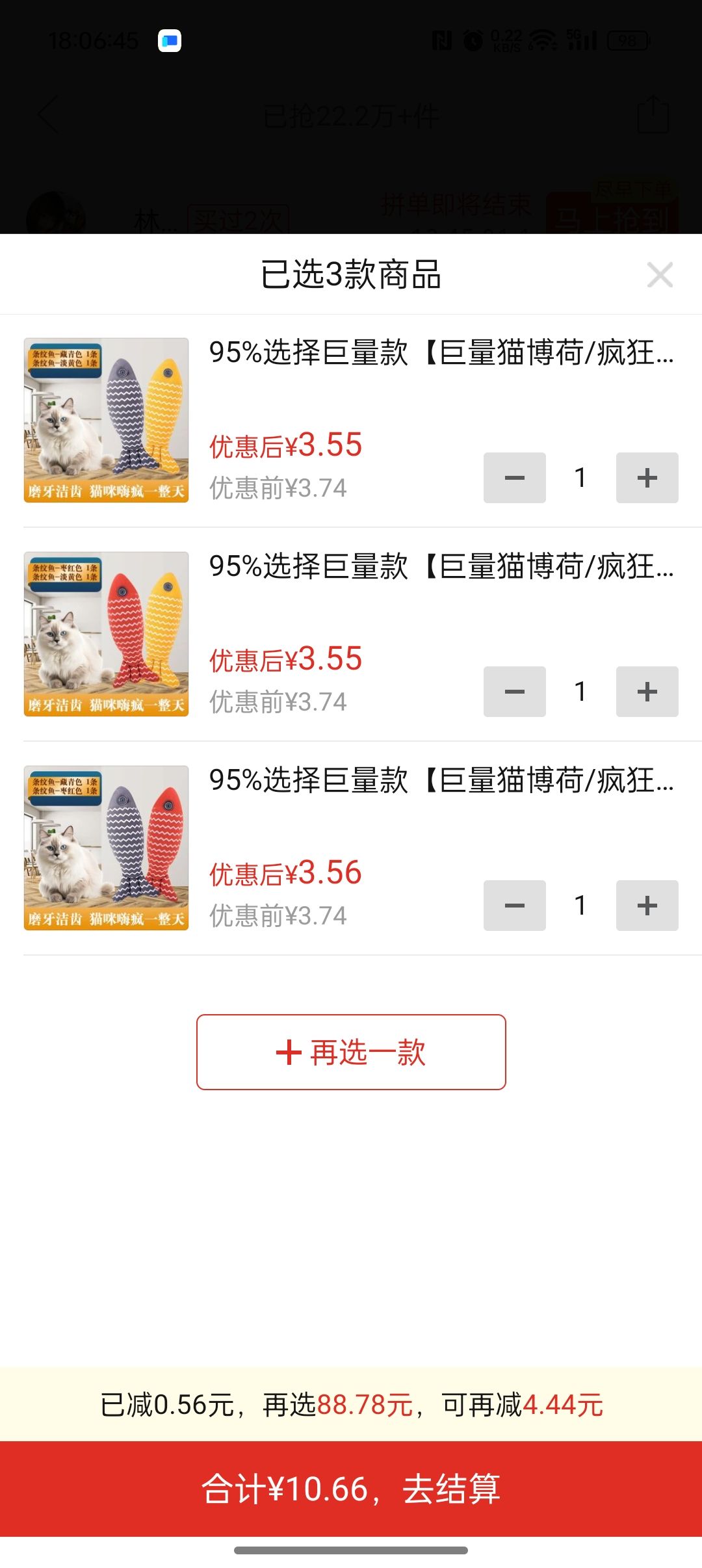The width and height of the screenshot is (702, 1568).
Task: Open the gray and red fish product image
Action: (x=106, y=848)
